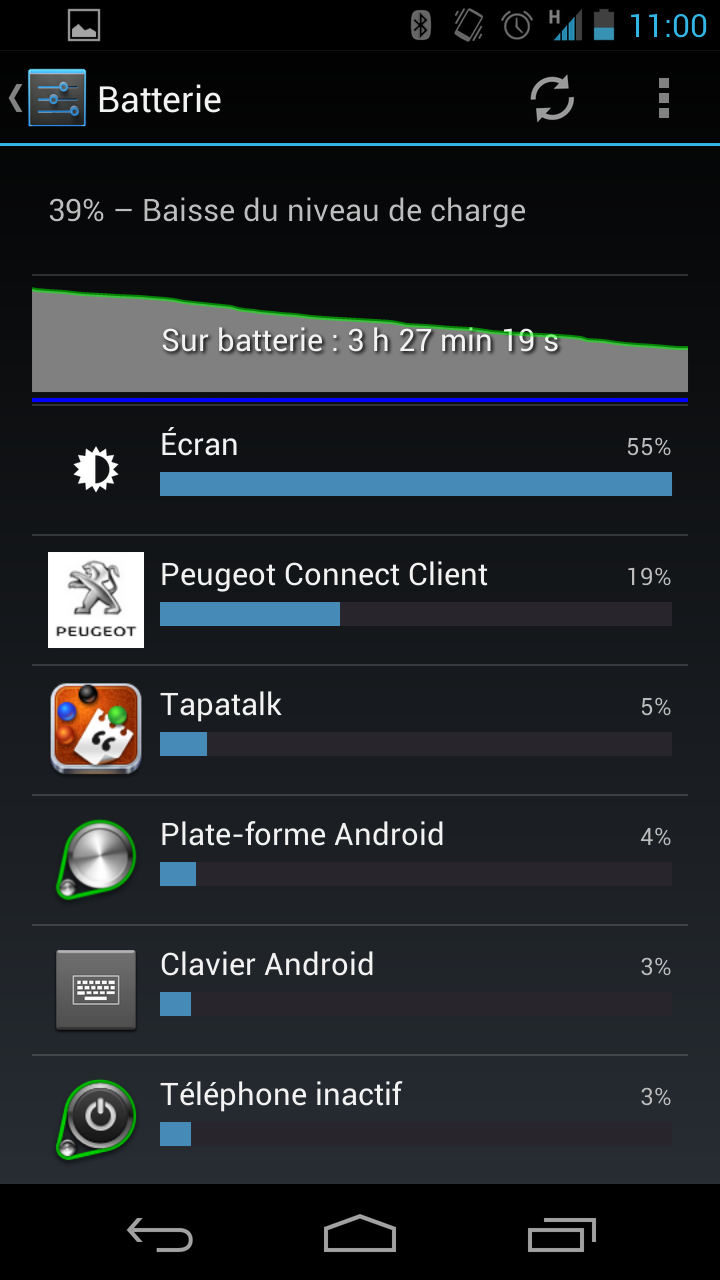Show Clavier Android battery details

(360, 990)
